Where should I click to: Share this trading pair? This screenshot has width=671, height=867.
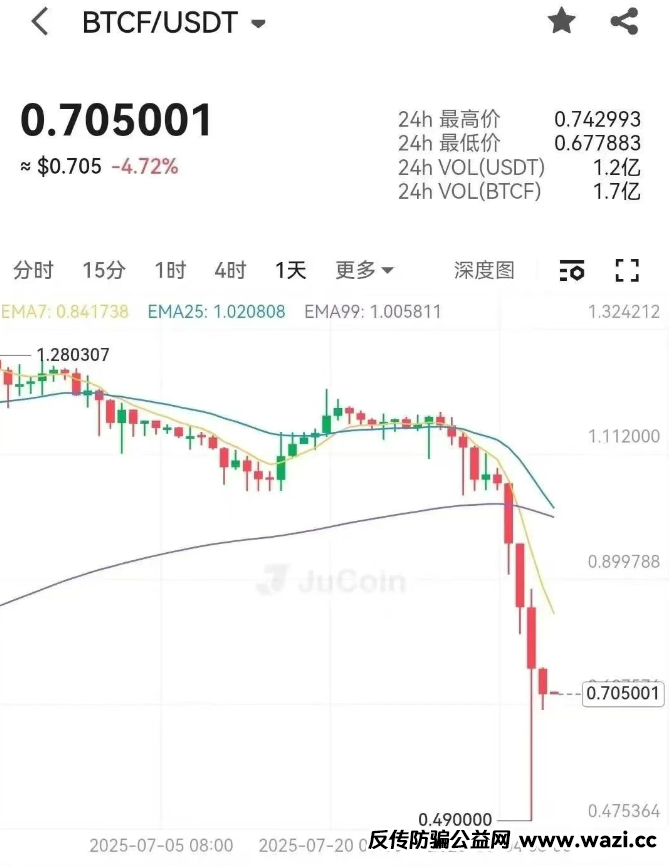624,21
